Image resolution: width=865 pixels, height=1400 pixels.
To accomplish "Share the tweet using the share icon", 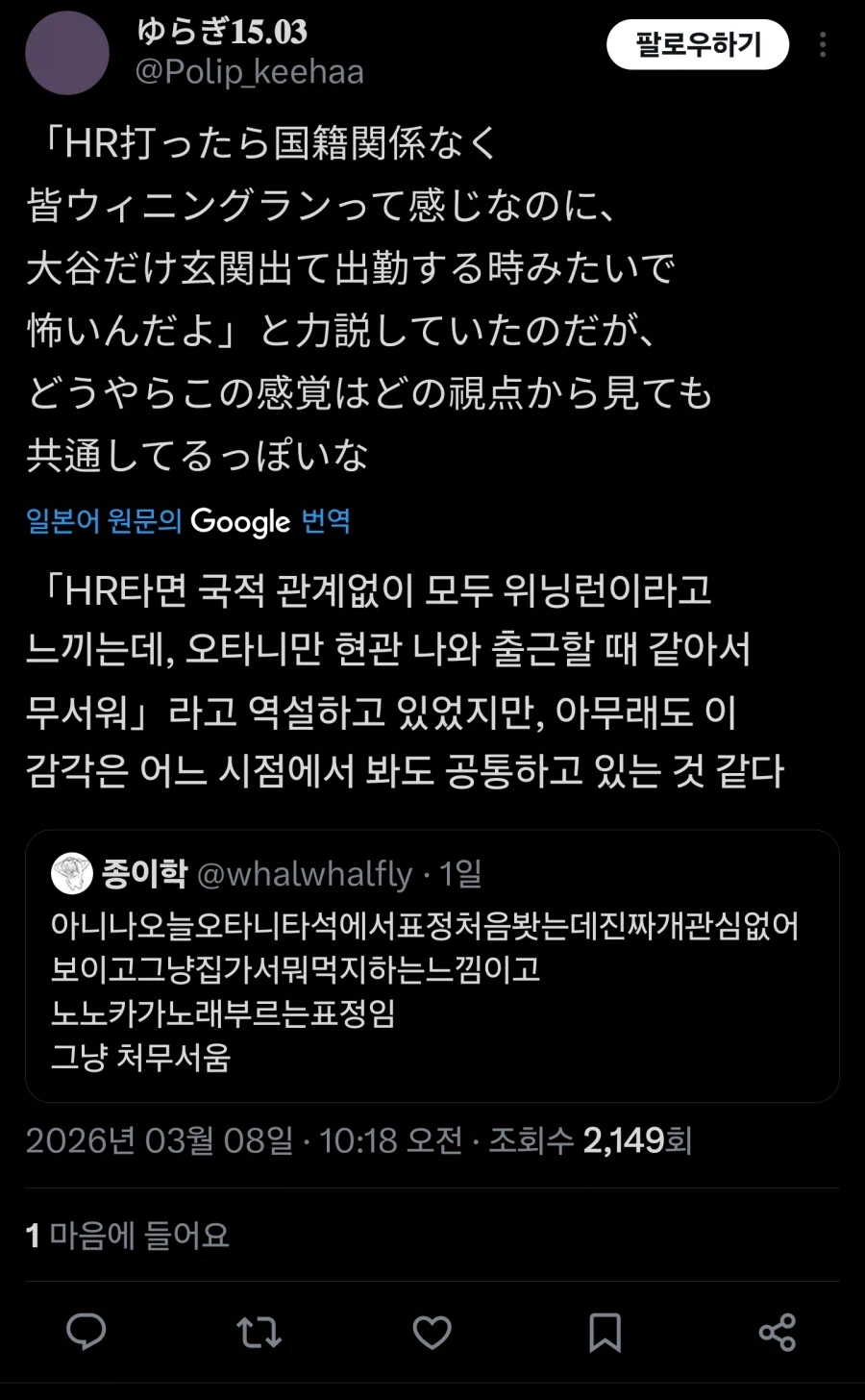I will point(776,1333).
